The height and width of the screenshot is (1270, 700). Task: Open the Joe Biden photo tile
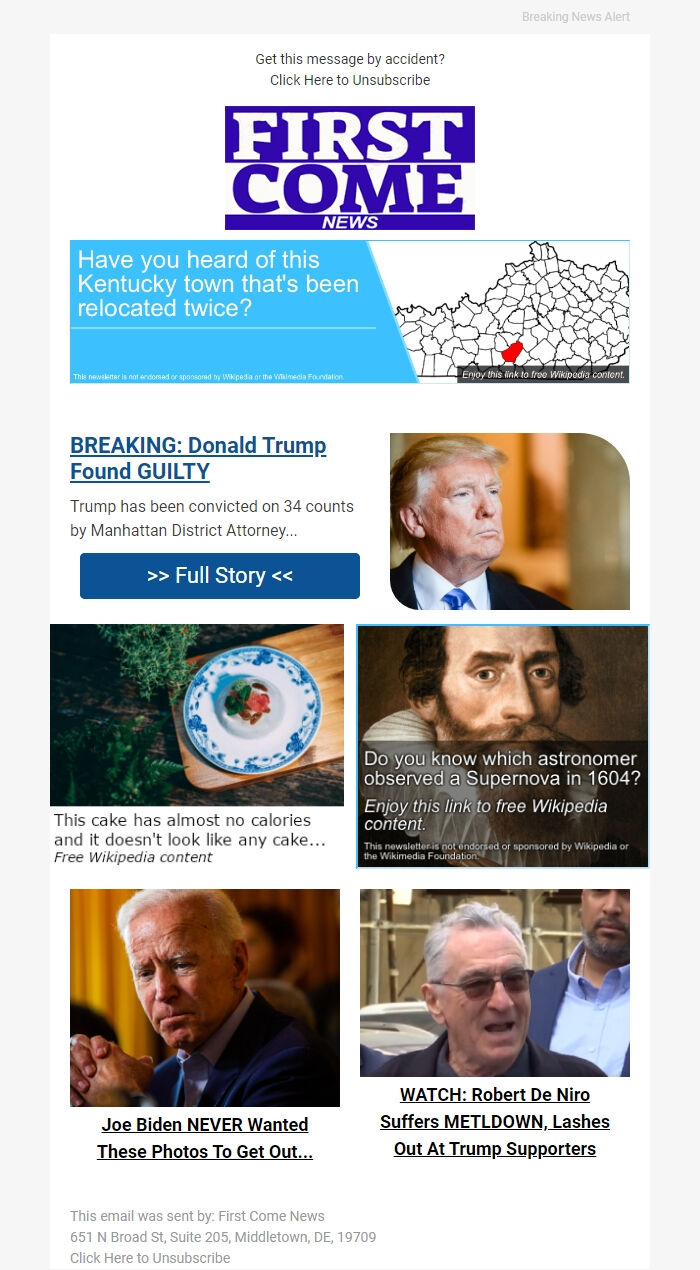[x=205, y=997]
